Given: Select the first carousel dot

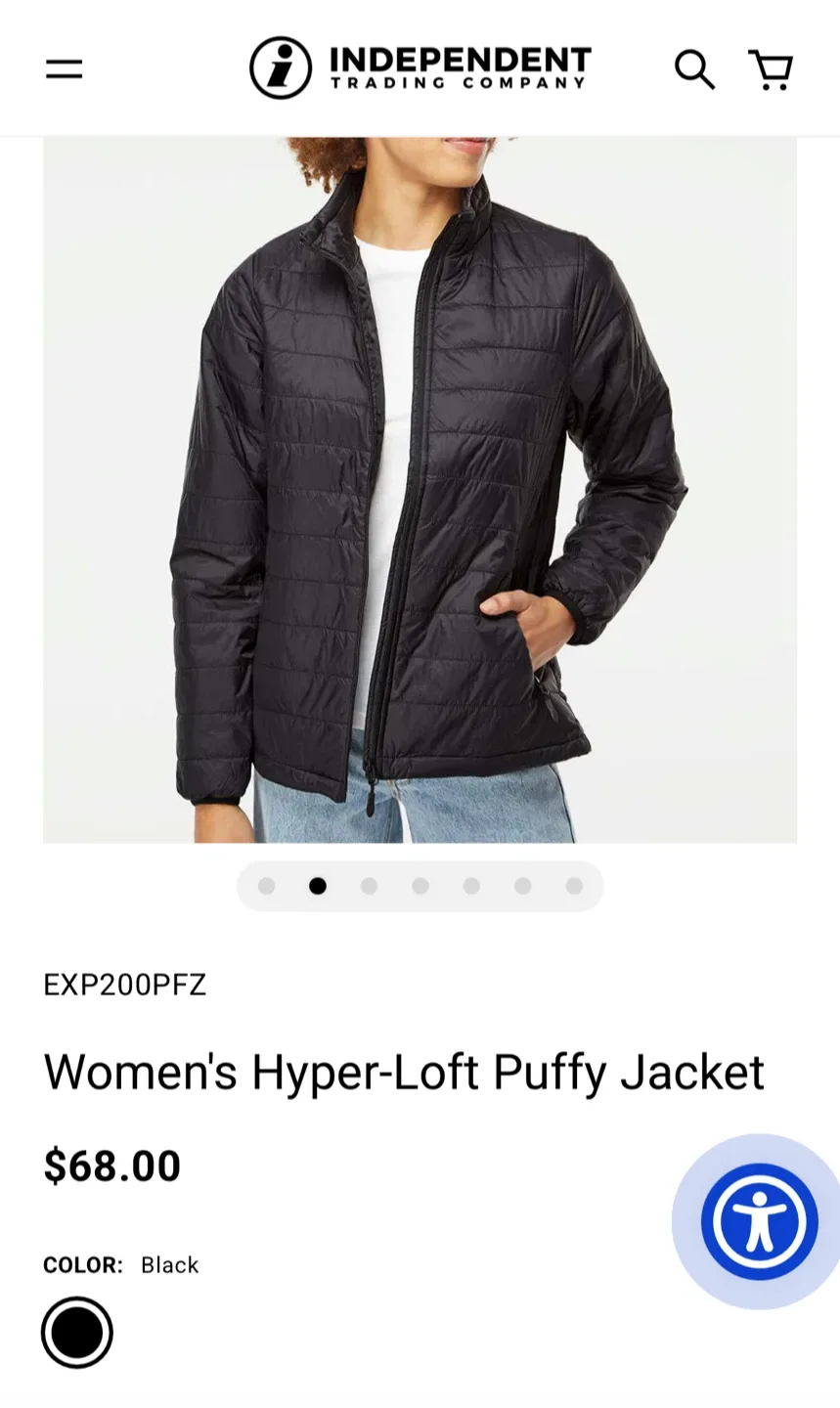Looking at the screenshot, I should [265, 886].
